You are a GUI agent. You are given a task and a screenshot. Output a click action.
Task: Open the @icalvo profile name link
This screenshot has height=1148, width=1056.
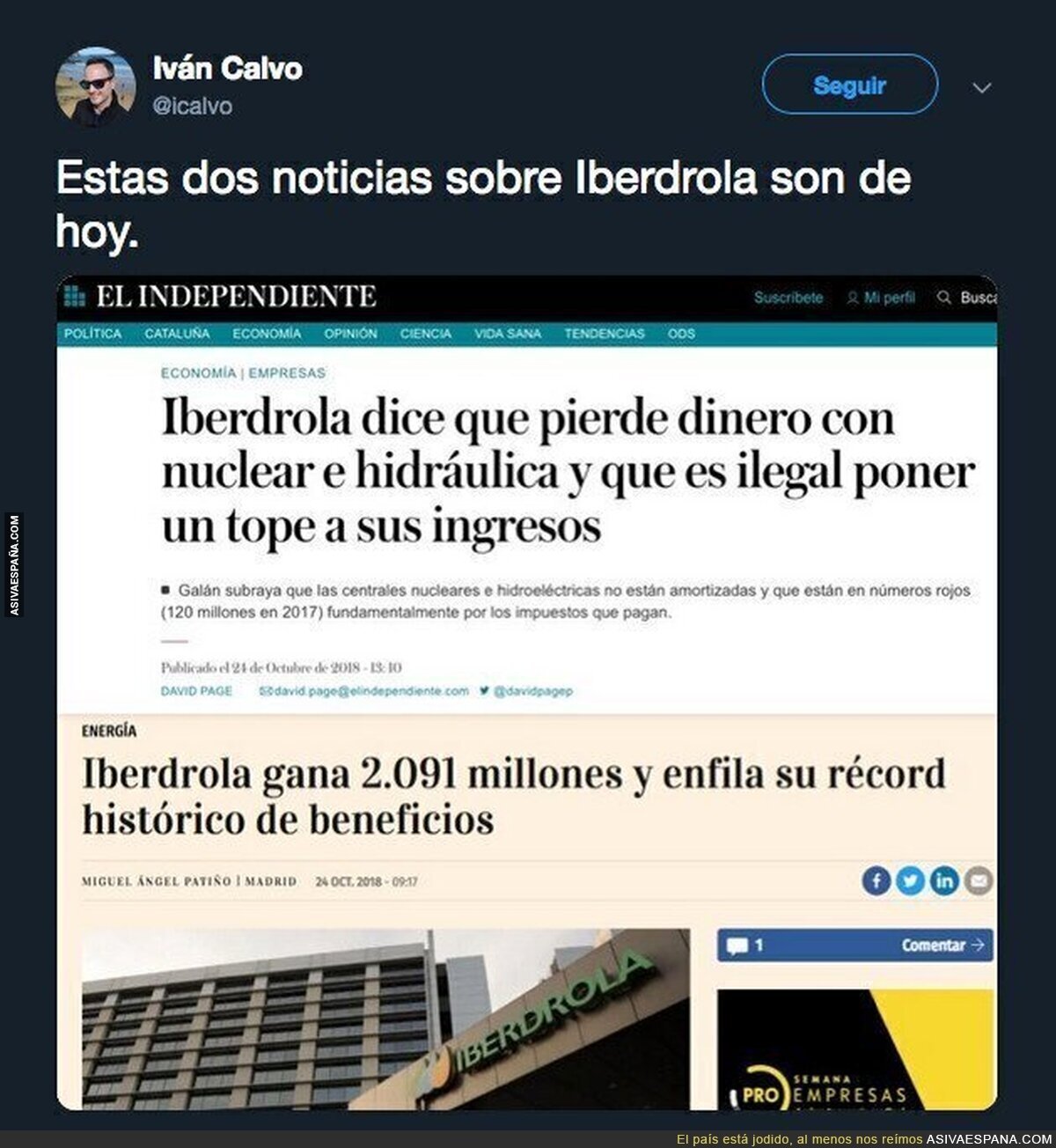(193, 106)
